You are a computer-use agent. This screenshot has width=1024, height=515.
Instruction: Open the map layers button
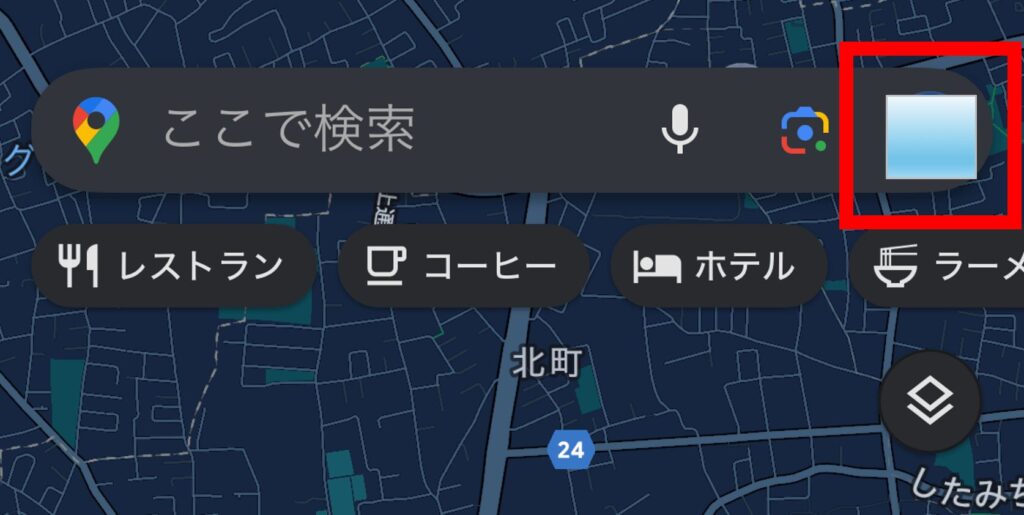[929, 402]
